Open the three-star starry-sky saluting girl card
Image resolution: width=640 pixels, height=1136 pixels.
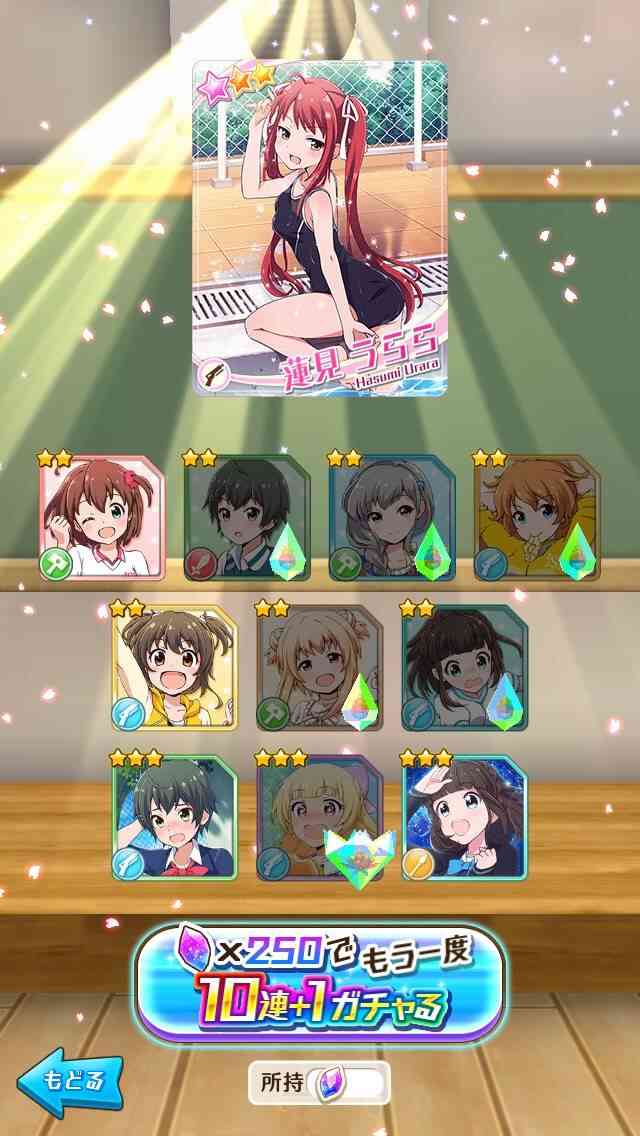(465, 818)
